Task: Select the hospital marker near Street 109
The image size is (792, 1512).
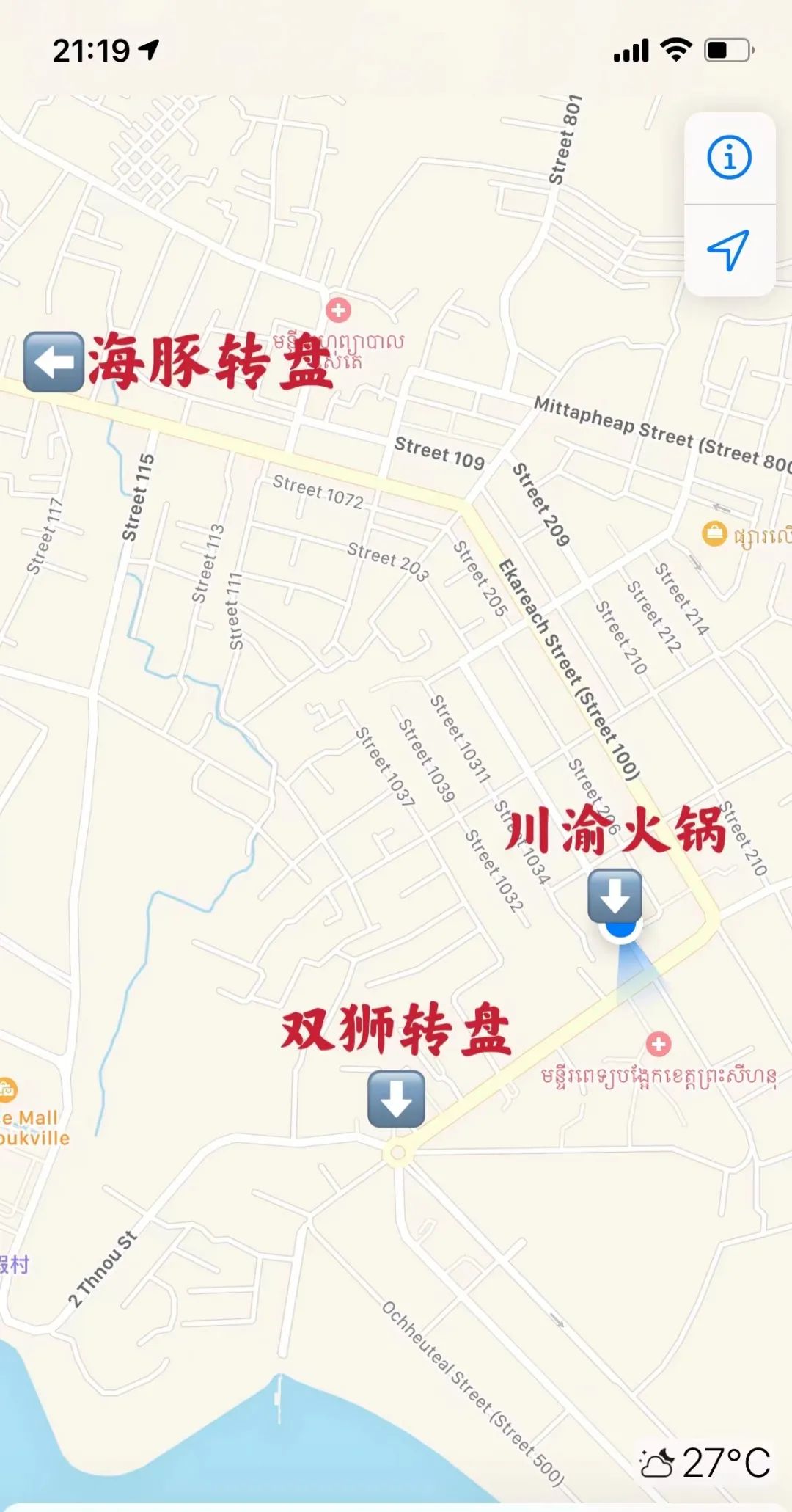Action: (338, 310)
